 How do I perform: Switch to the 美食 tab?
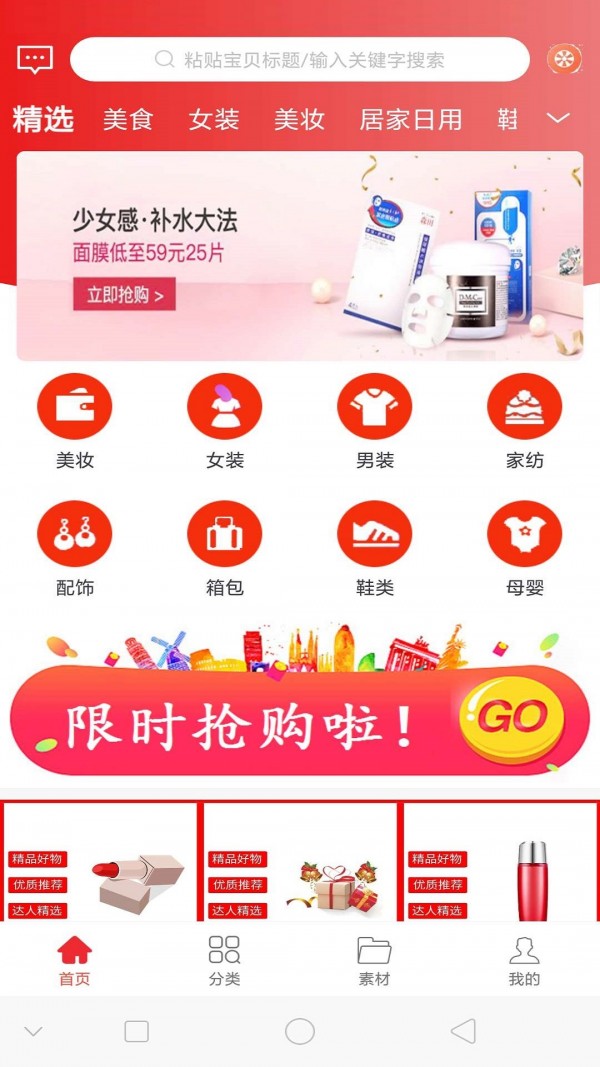[x=128, y=120]
